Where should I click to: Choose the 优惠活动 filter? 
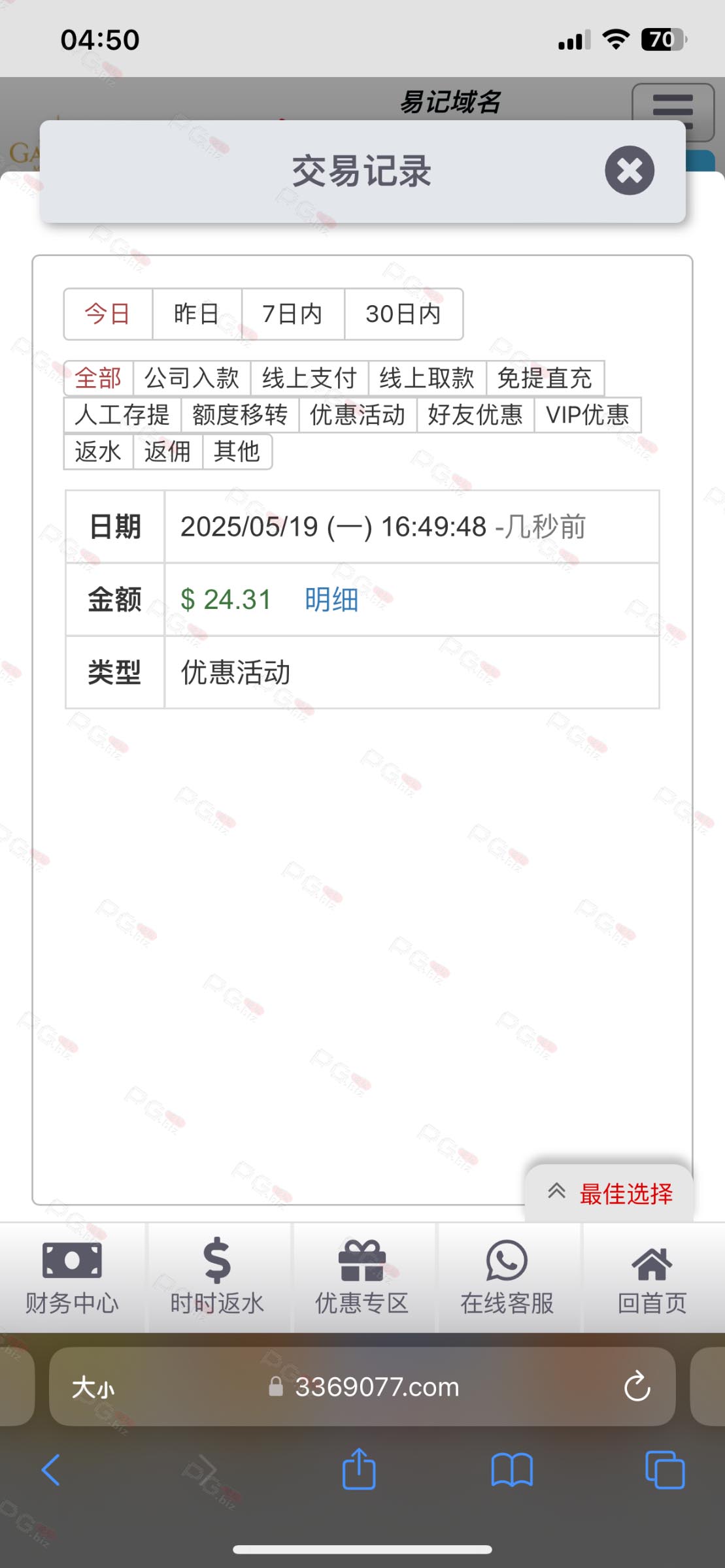(x=358, y=414)
